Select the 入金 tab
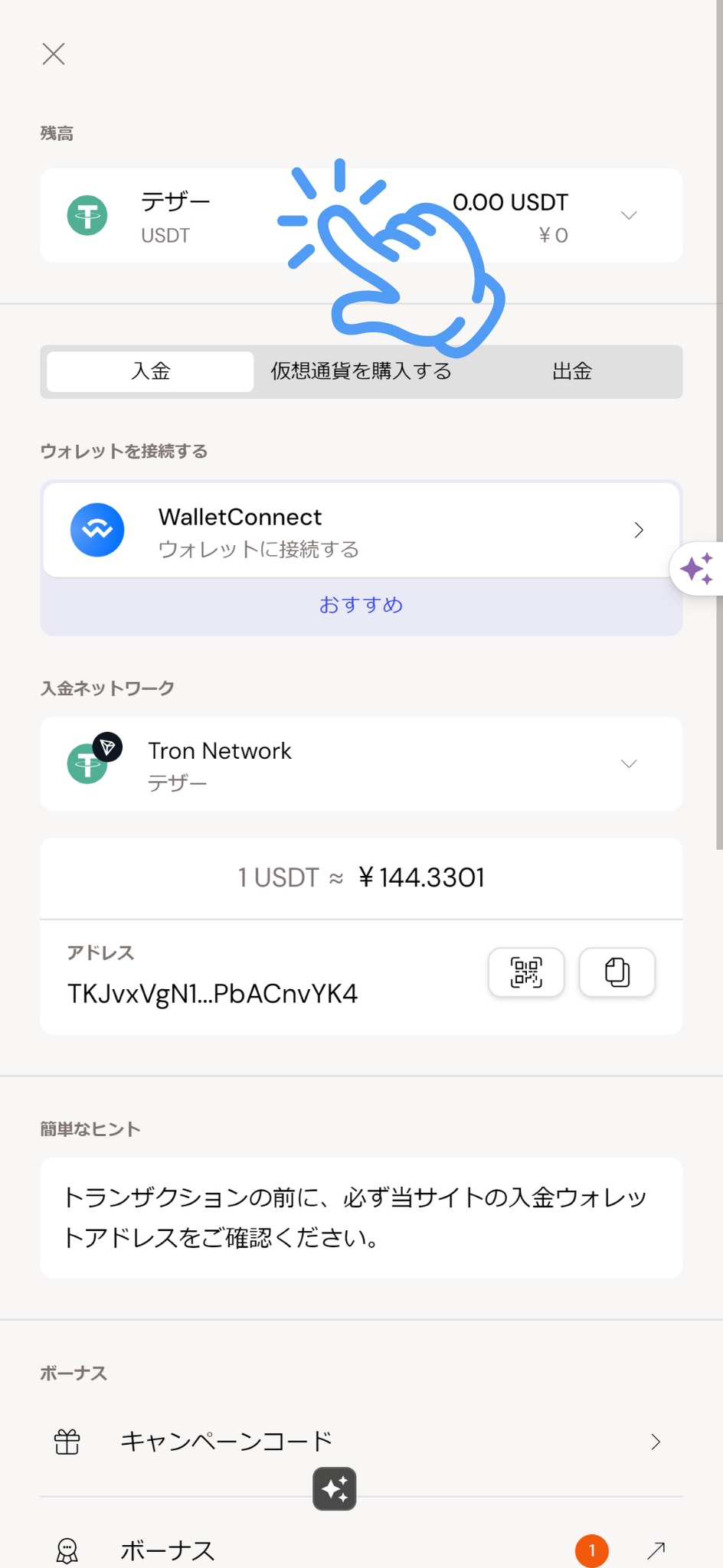 coord(150,371)
